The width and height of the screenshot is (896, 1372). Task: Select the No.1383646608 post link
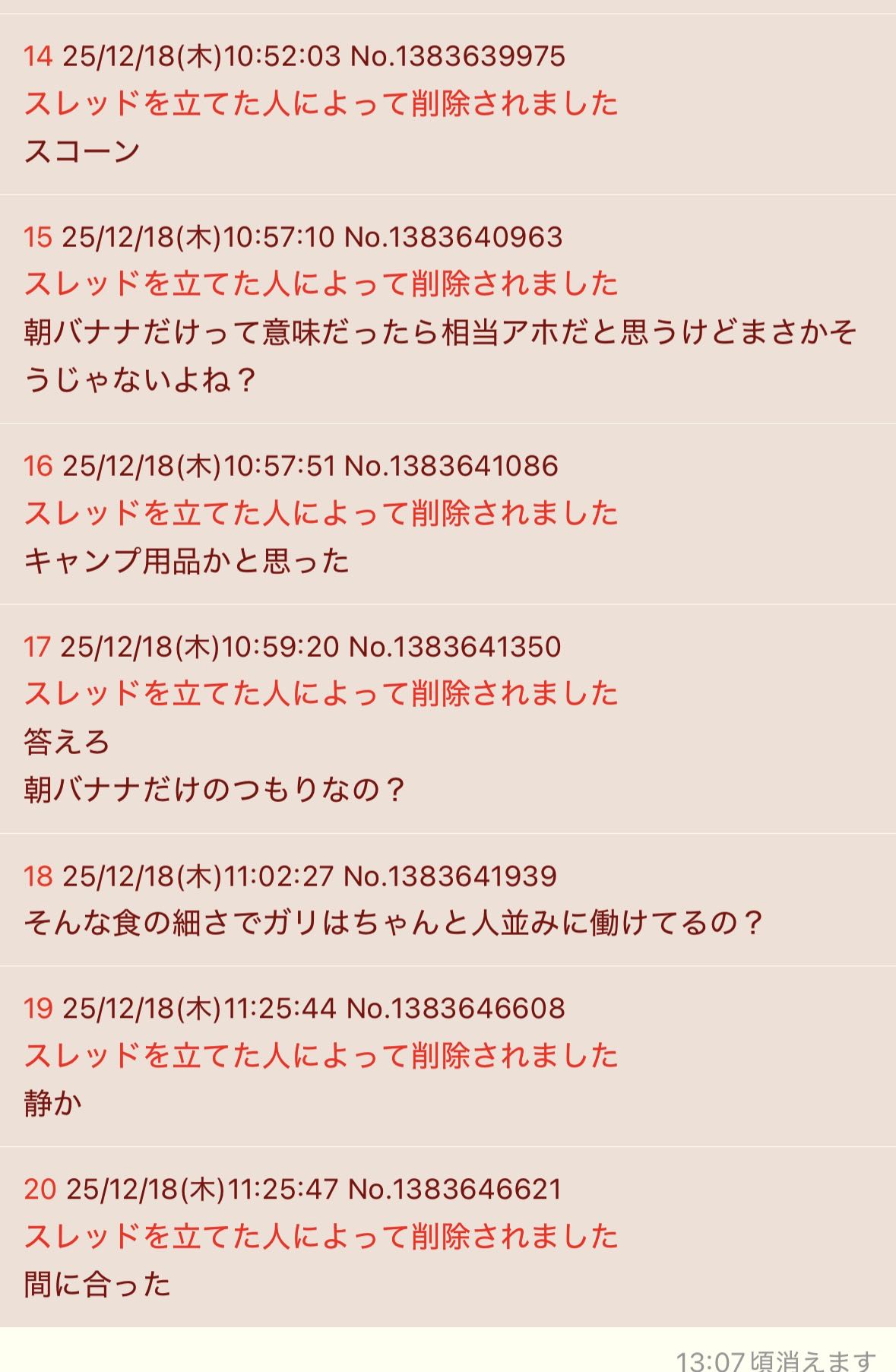(455, 1009)
